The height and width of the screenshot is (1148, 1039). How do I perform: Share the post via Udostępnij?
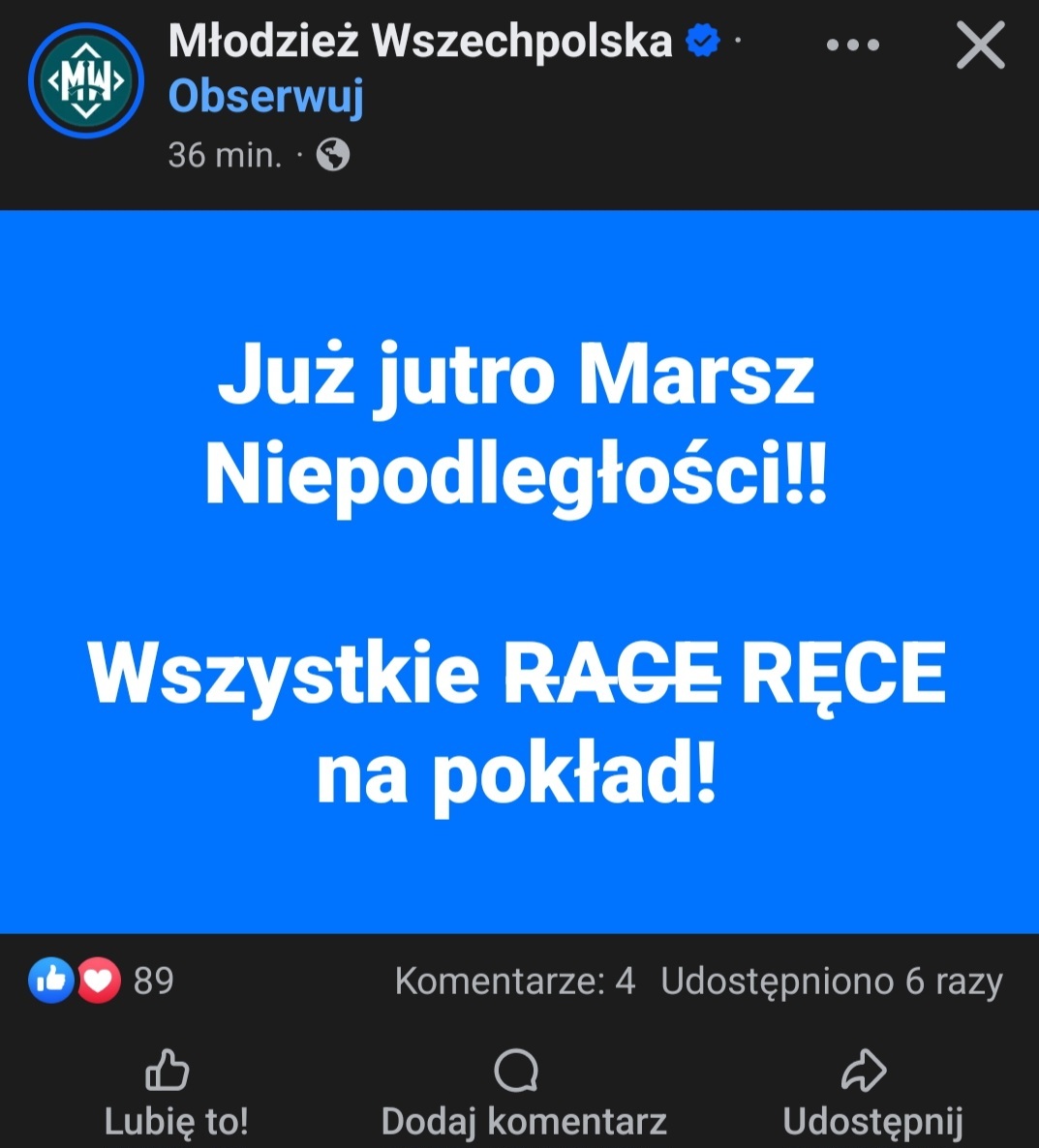click(x=871, y=1095)
